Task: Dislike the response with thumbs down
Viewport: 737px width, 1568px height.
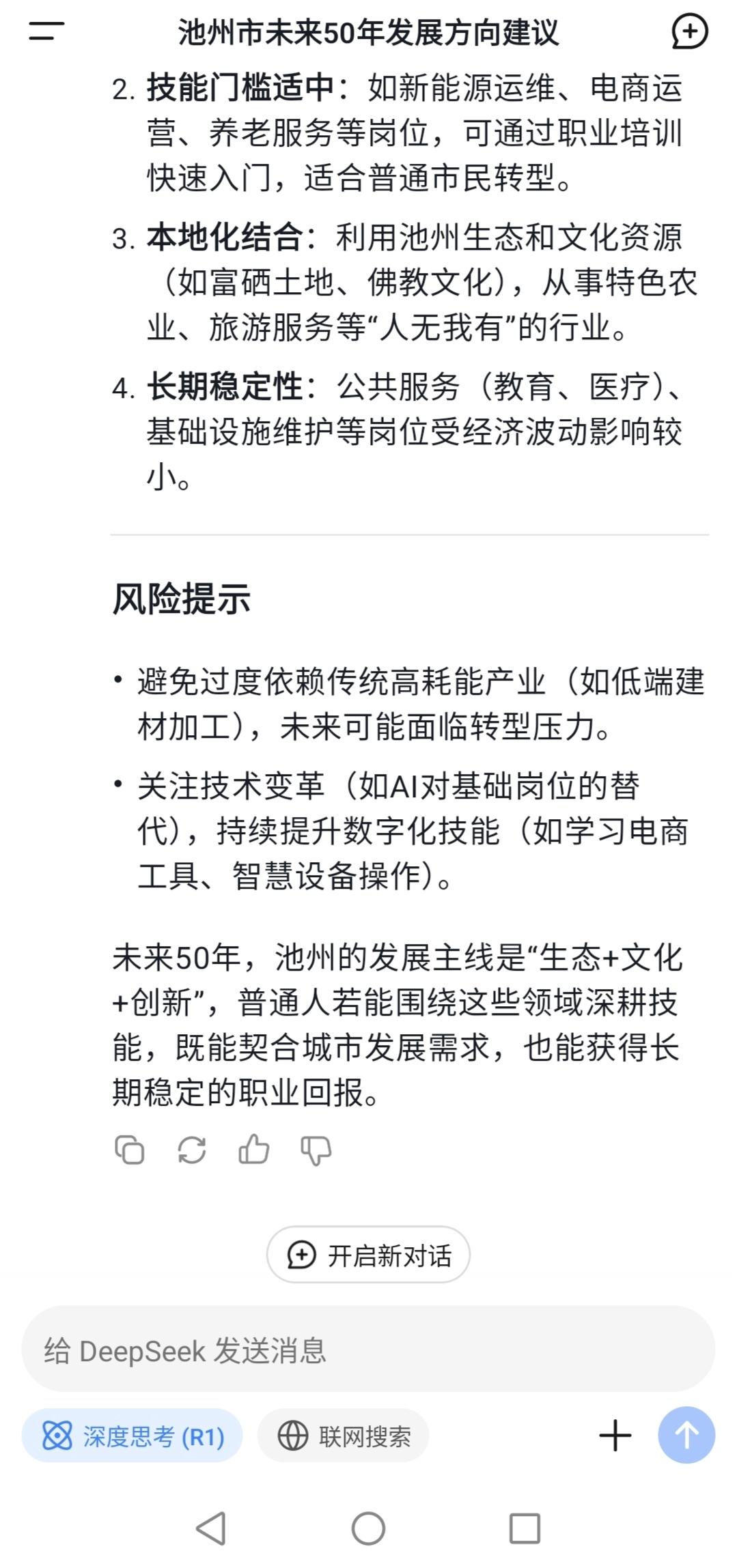Action: coord(316,1151)
